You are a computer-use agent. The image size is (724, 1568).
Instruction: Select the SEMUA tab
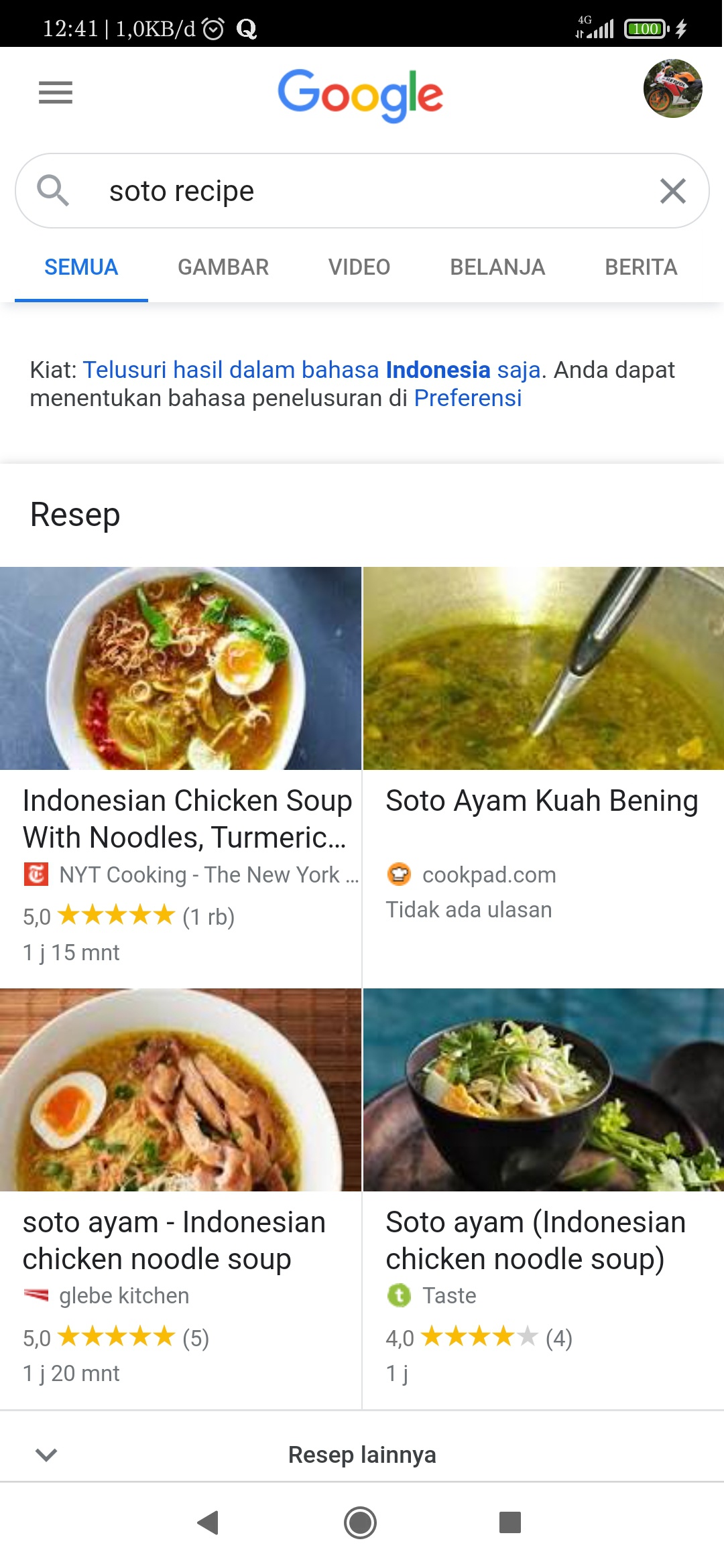pyautogui.click(x=81, y=267)
